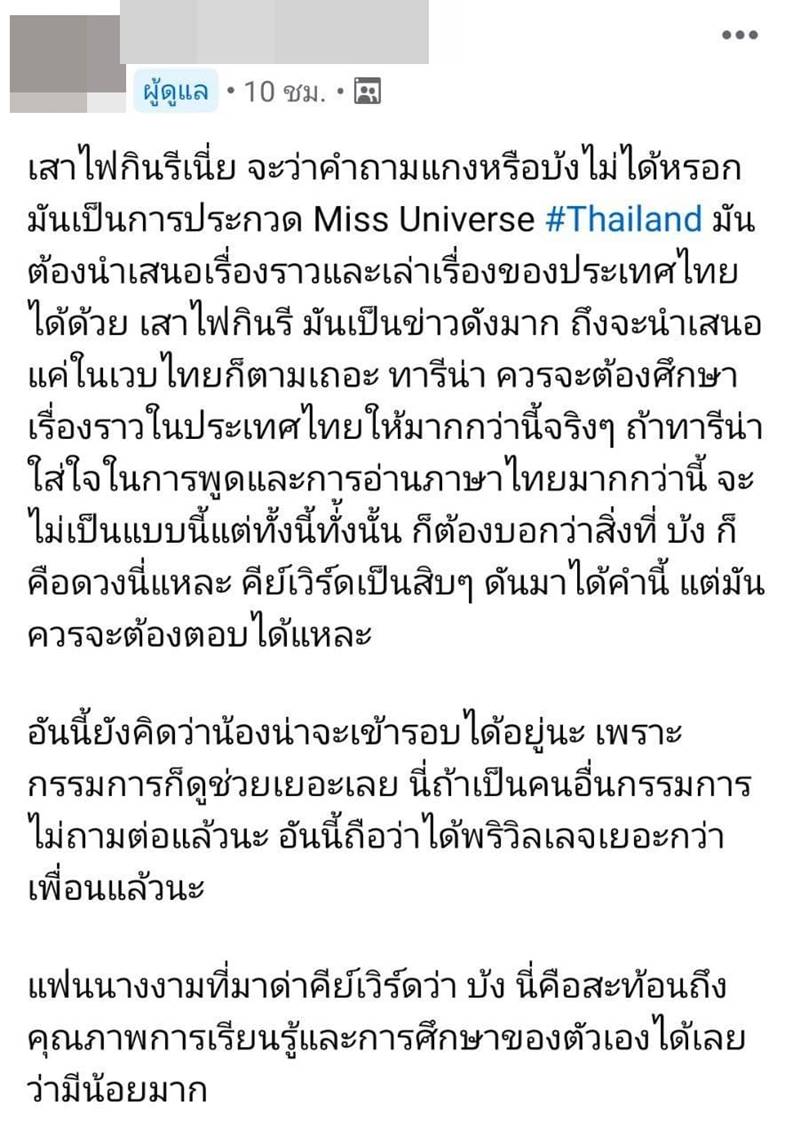Tap the group audience icon beside timestamp
Image resolution: width=800 pixels, height=1137 pixels.
368,93
